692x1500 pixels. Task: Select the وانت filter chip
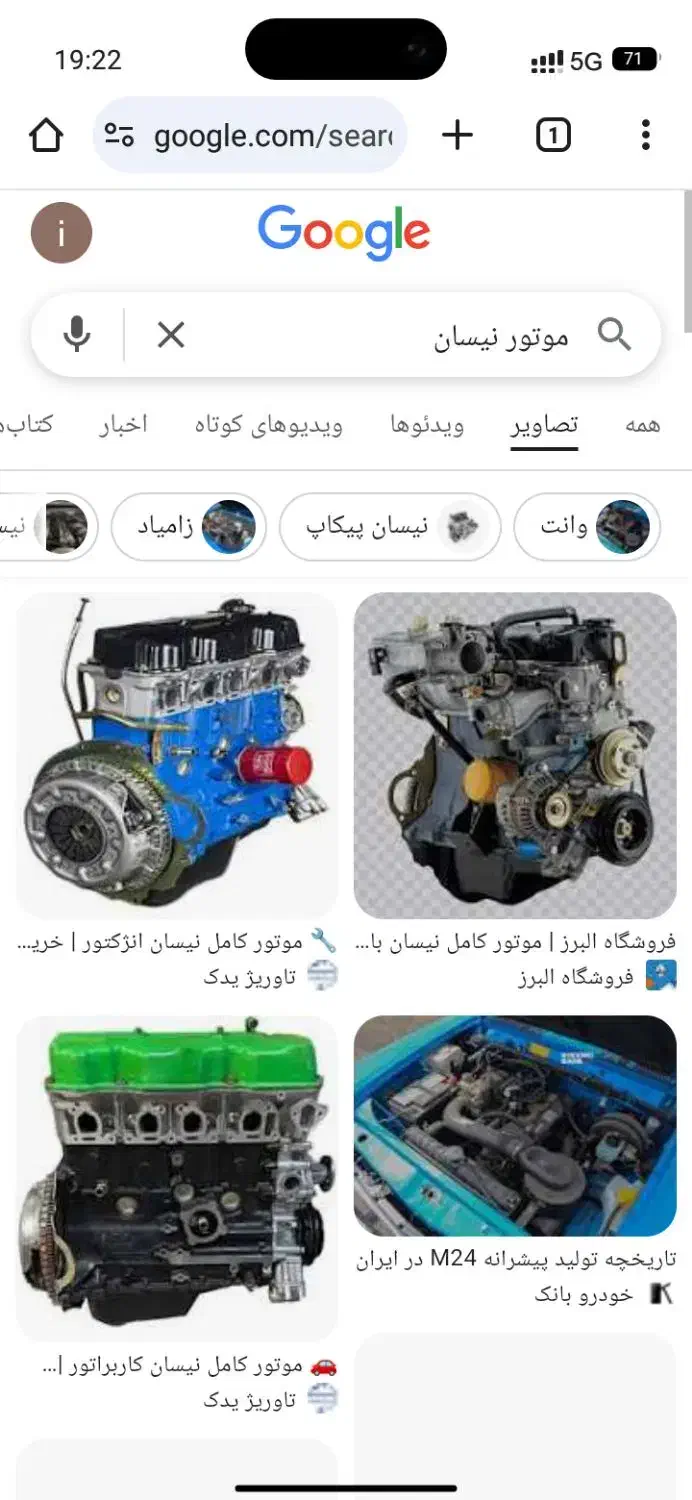[587, 527]
